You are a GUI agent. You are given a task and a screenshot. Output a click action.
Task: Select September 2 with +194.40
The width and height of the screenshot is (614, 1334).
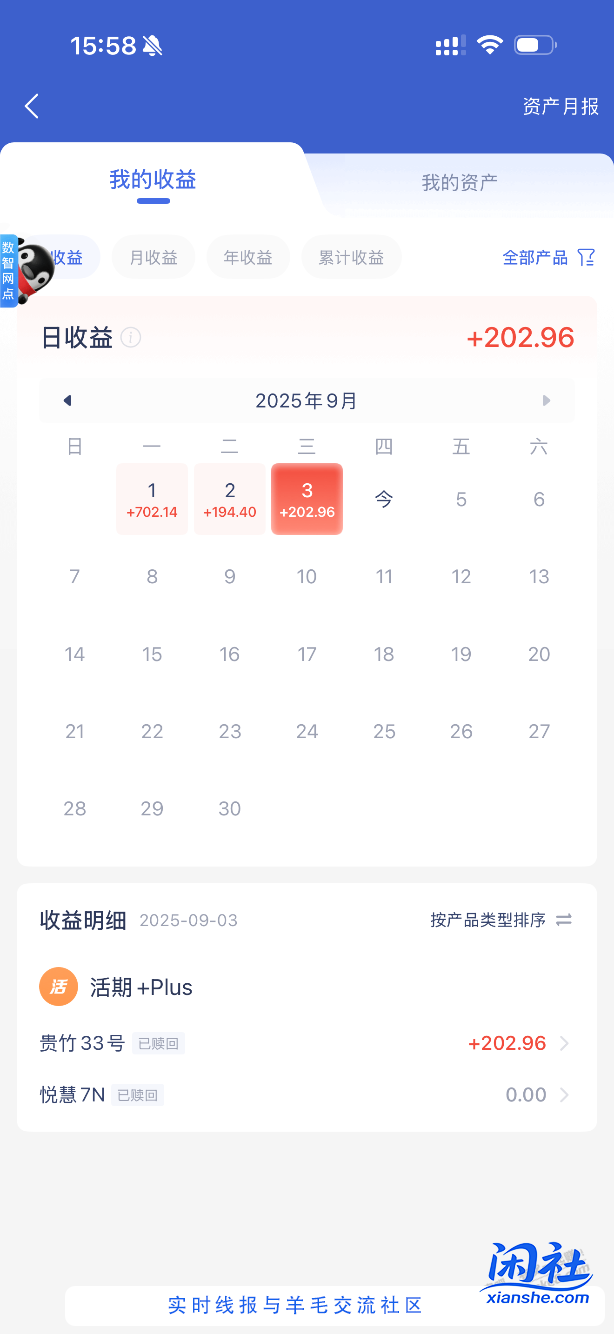(230, 499)
